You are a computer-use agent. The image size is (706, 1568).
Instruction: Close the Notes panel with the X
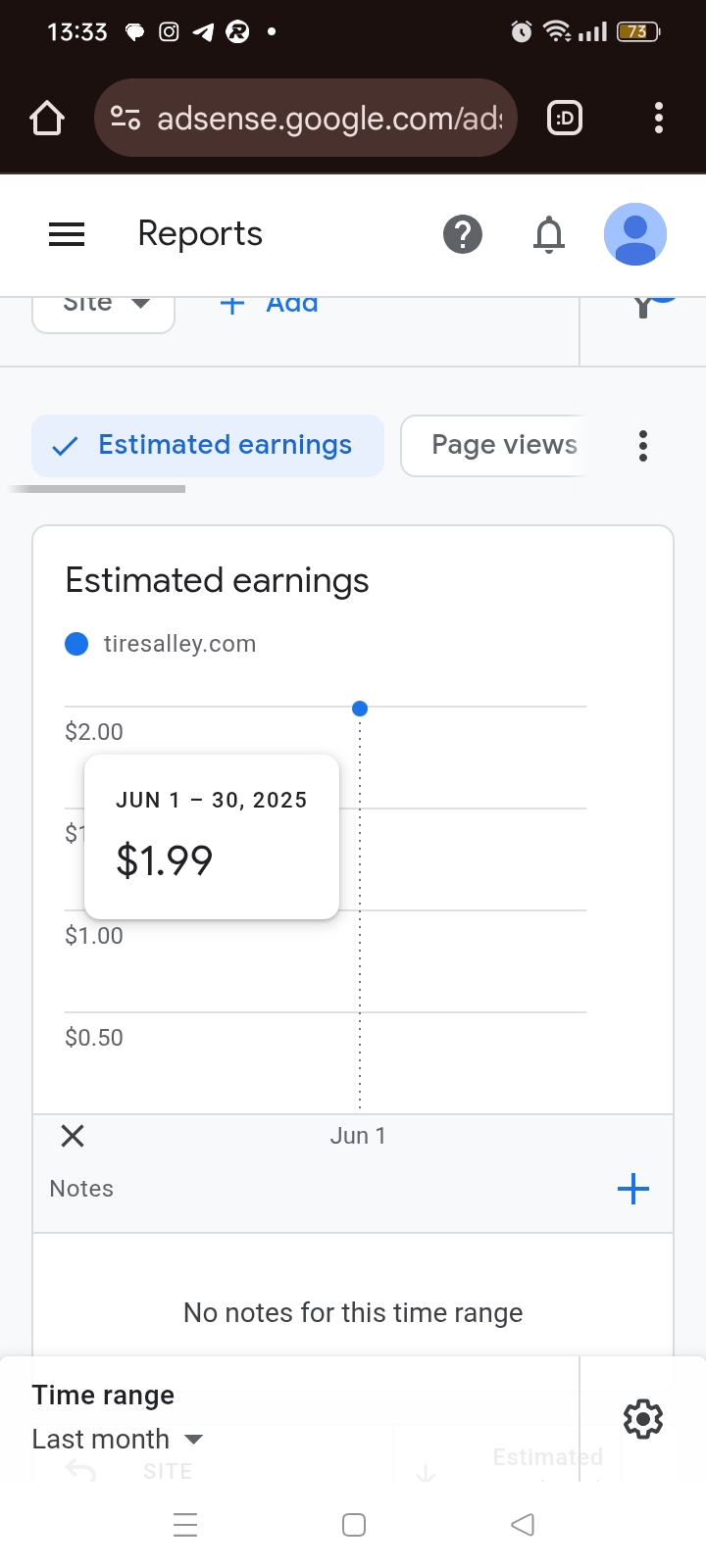pos(73,1136)
